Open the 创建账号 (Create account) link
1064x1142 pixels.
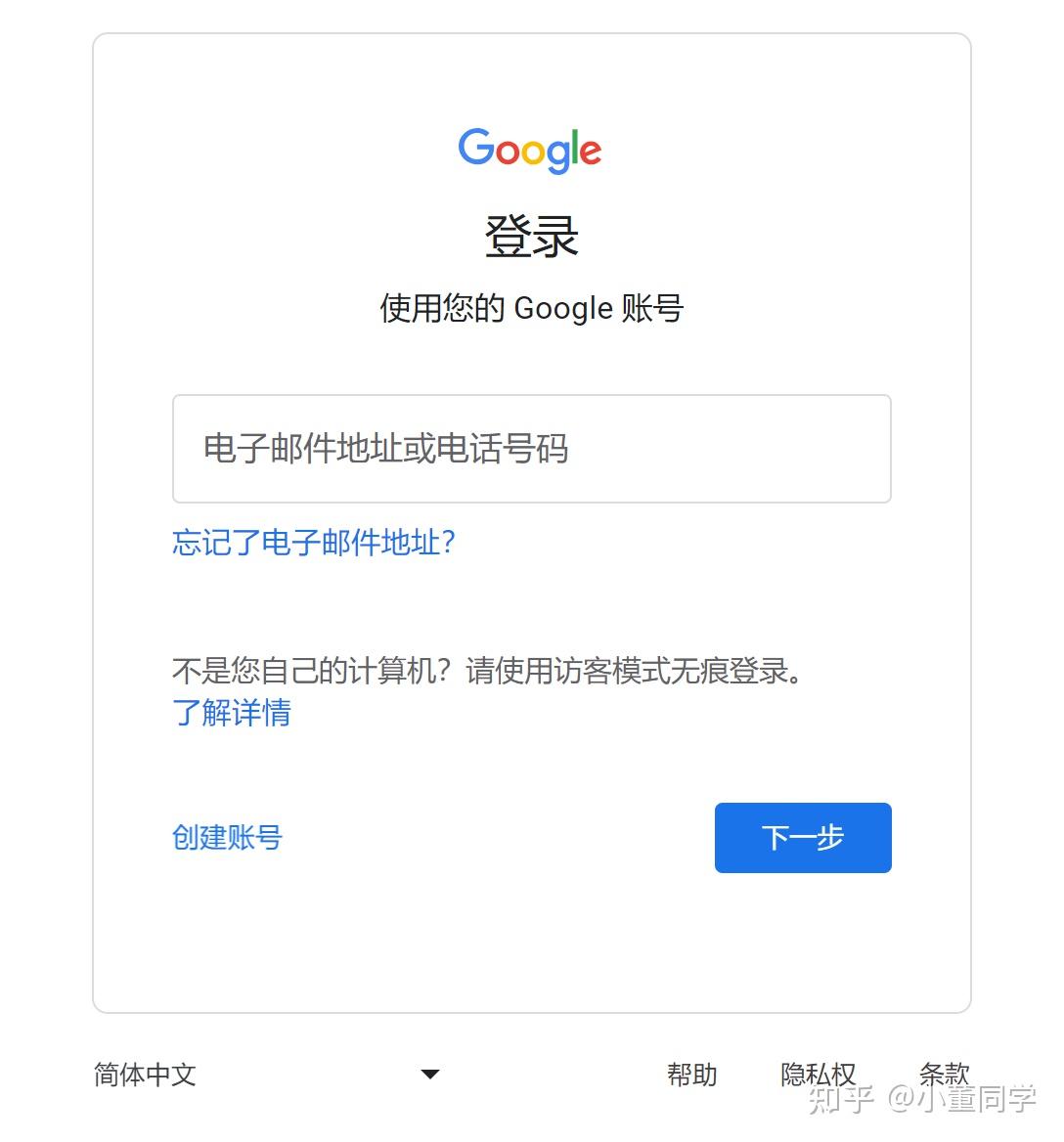(x=227, y=838)
